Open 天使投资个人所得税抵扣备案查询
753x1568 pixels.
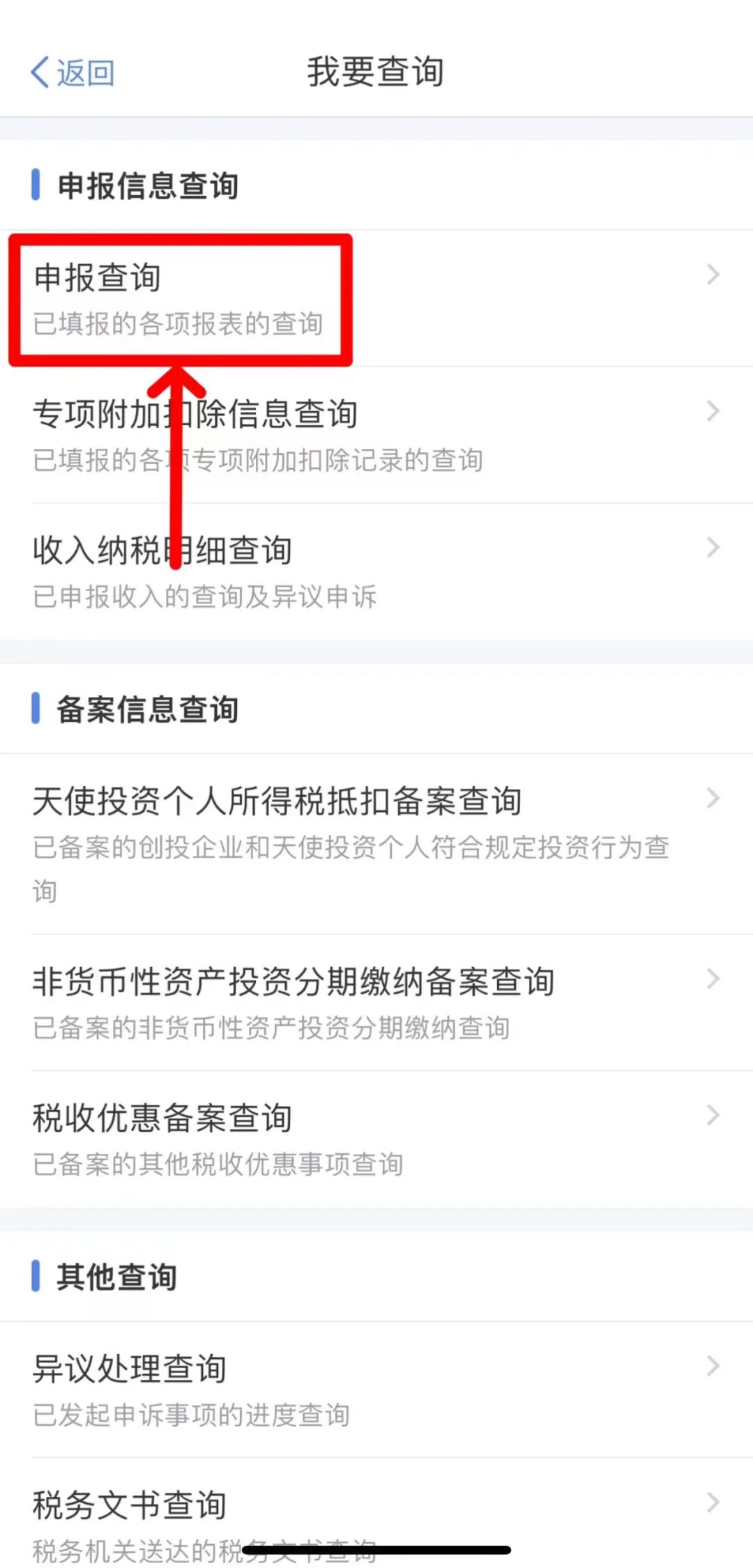click(376, 843)
